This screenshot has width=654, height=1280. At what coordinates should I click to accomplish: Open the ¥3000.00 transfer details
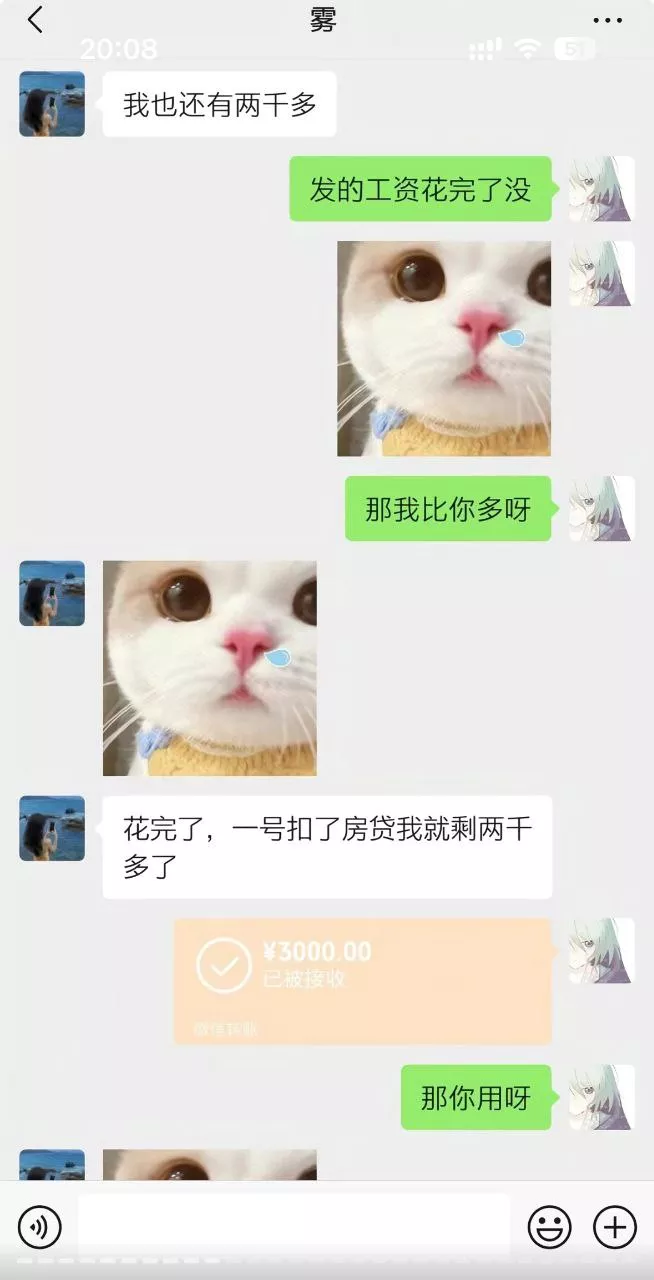click(363, 981)
